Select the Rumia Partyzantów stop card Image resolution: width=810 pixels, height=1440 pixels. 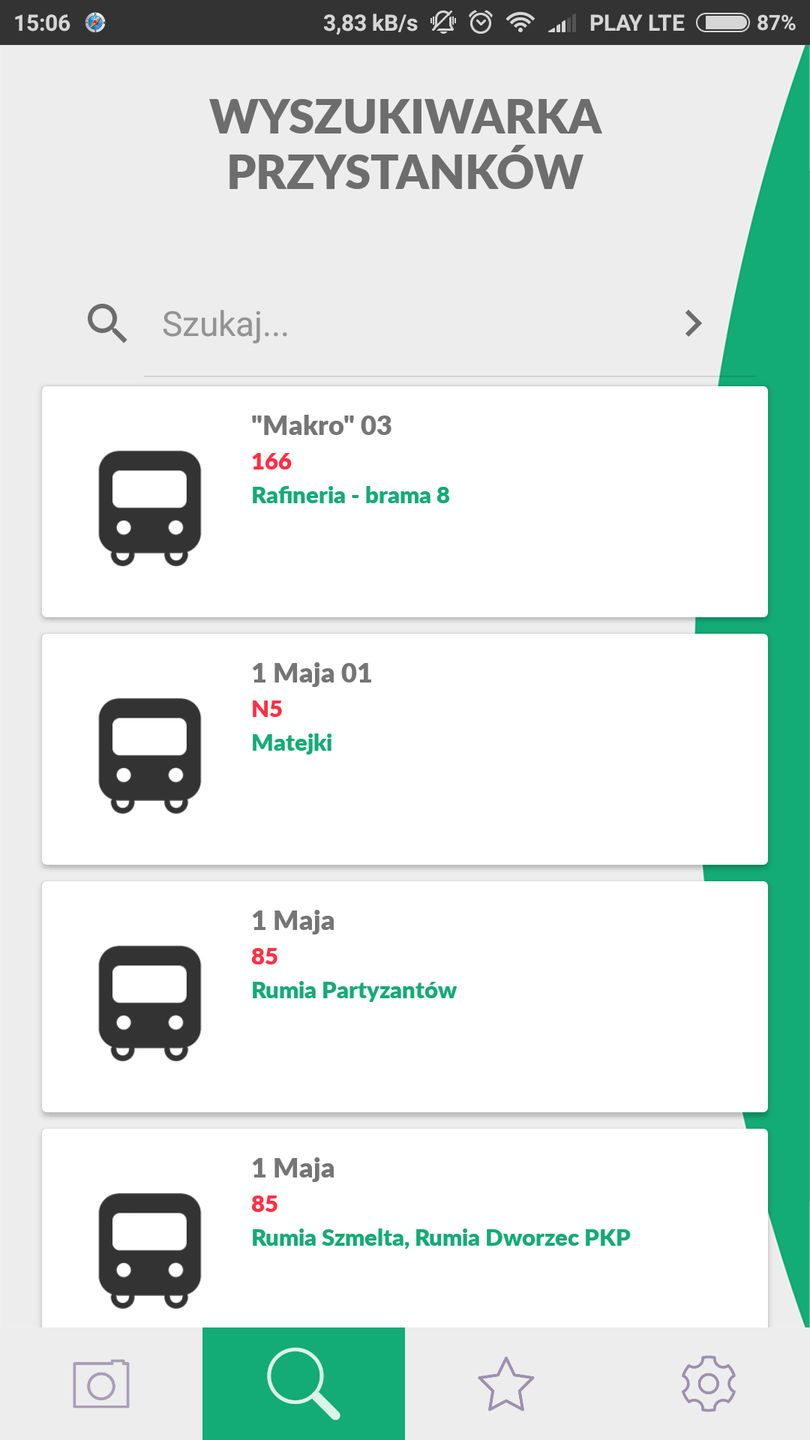coord(404,996)
